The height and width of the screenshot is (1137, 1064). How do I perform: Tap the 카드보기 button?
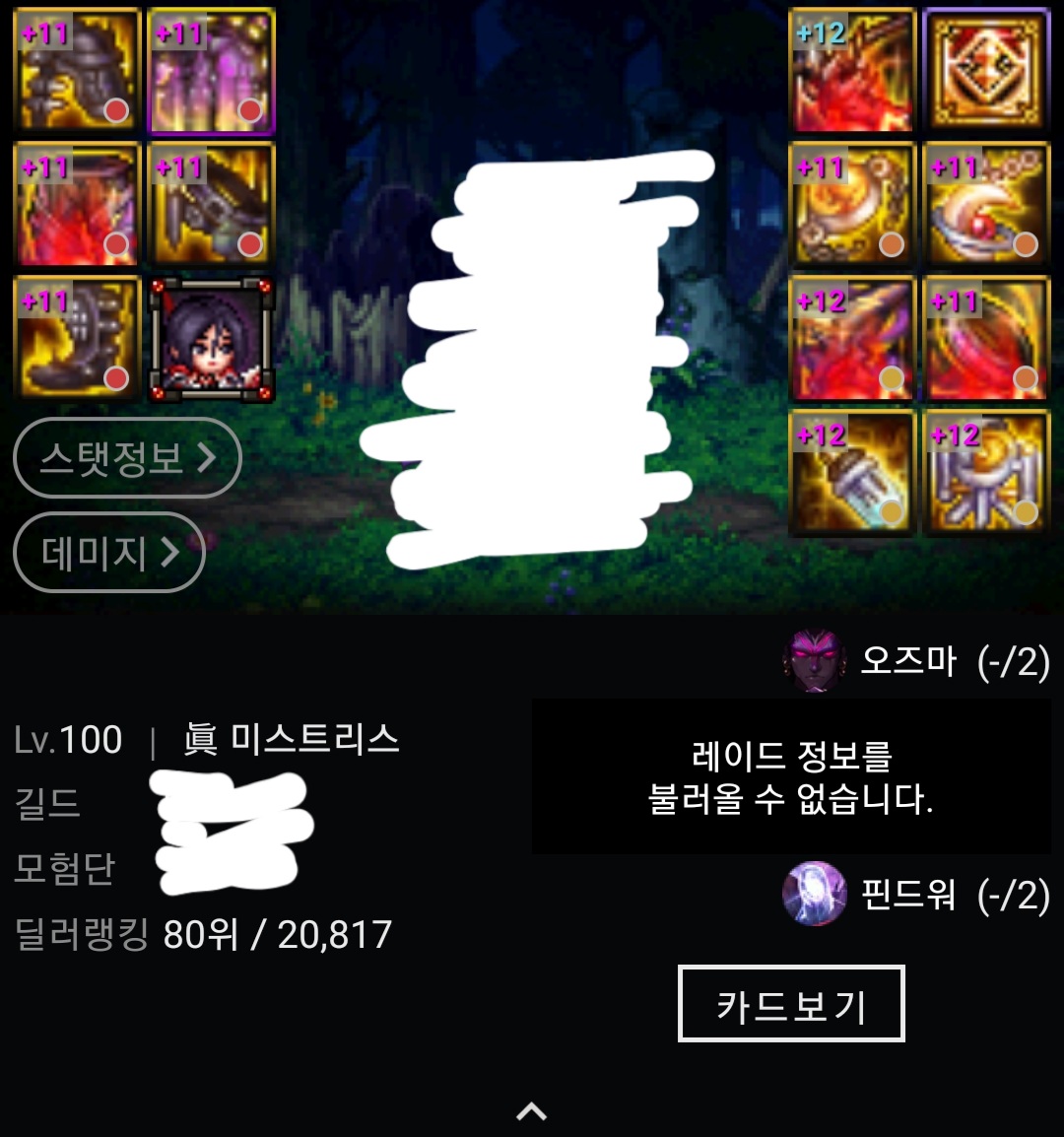[791, 1004]
